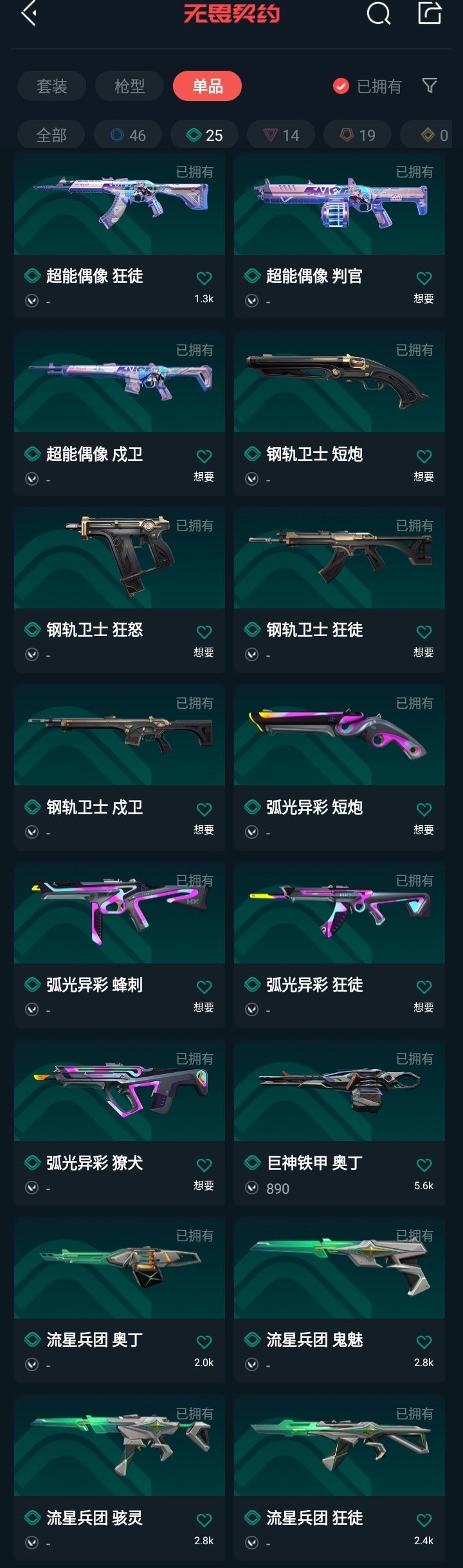View the 弧光异彩 蜂刺 skin

coord(120,913)
